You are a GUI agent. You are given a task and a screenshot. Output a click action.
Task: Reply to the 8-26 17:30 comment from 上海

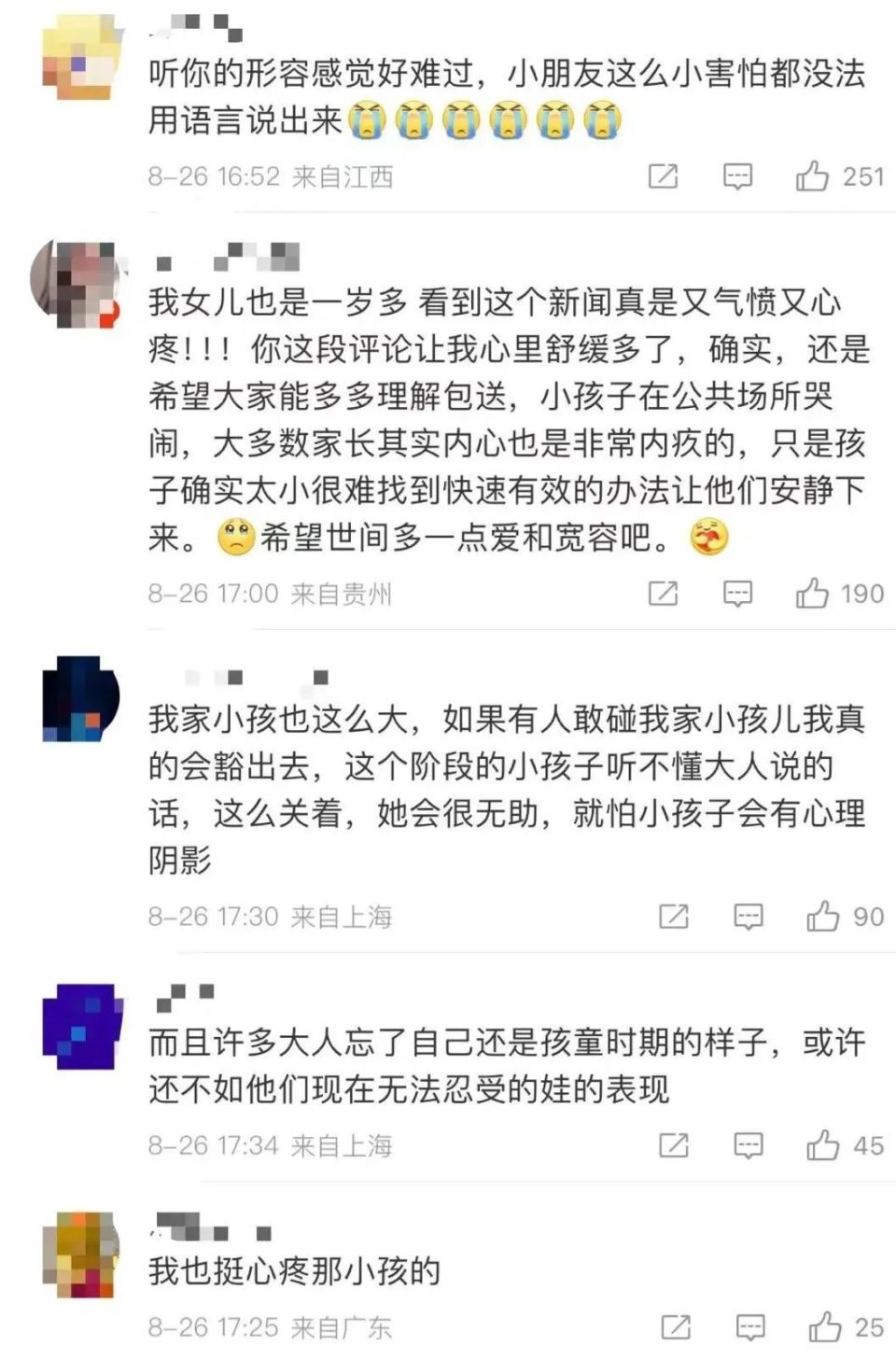pyautogui.click(x=748, y=916)
